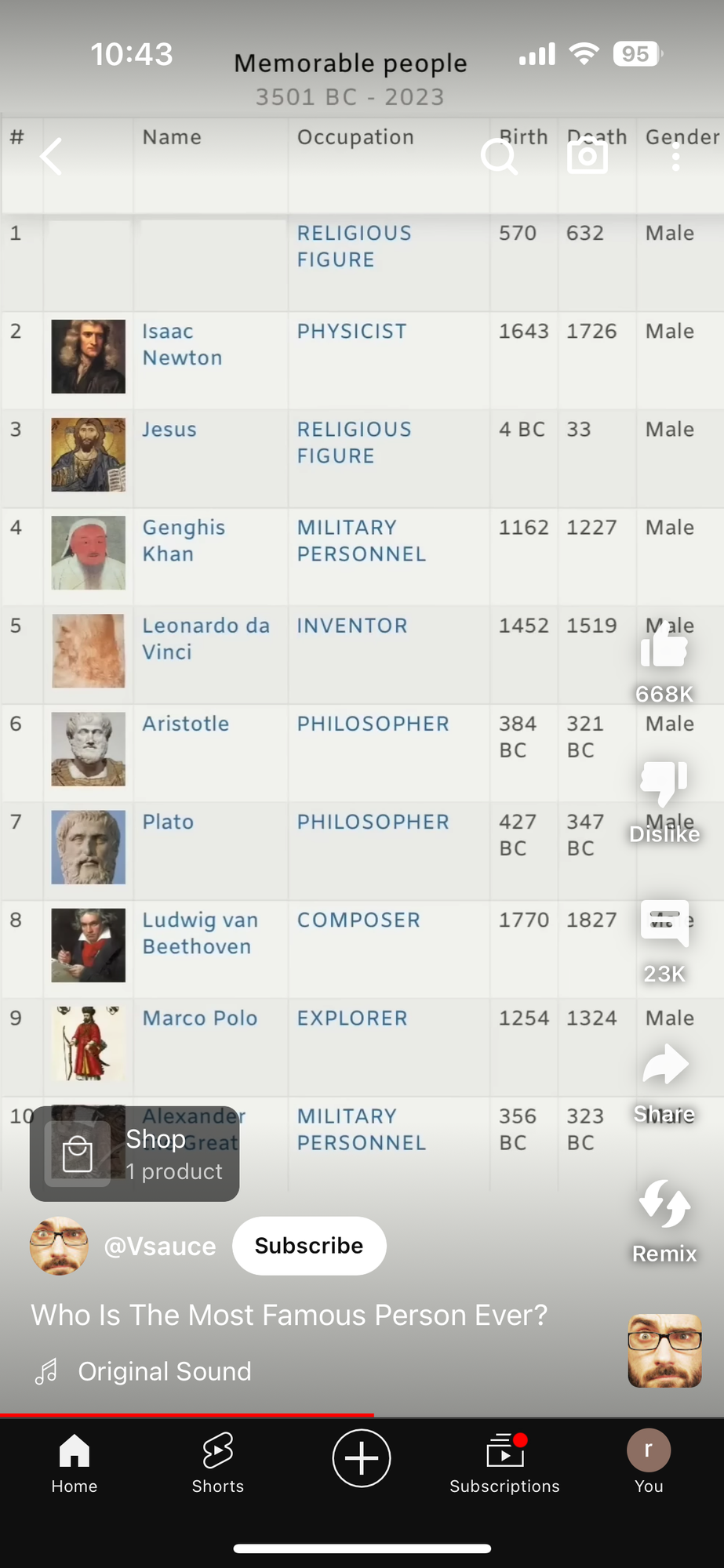Open the @Vsauce channel profile
The width and height of the screenshot is (724, 1568).
pyautogui.click(x=160, y=1246)
